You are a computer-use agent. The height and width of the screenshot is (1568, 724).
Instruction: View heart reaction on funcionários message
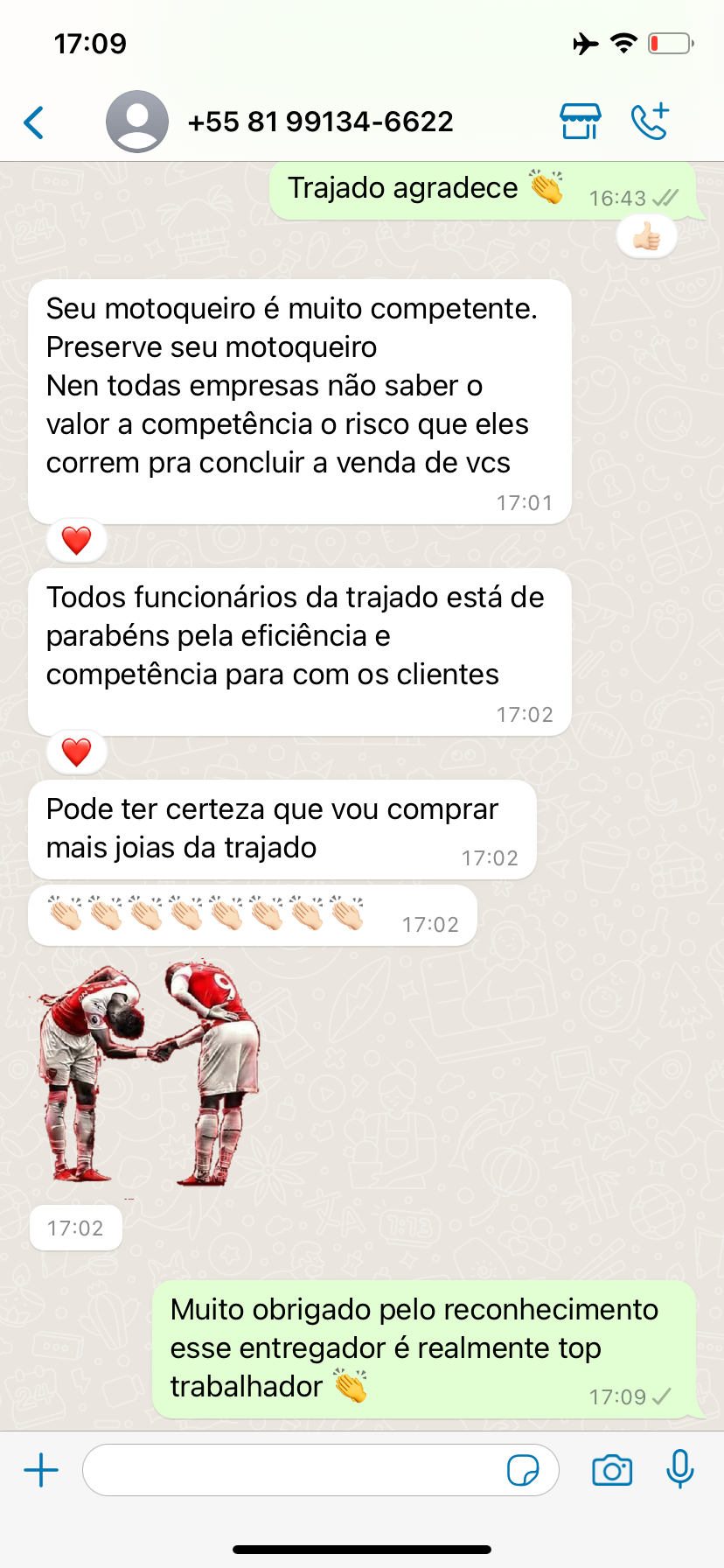click(x=77, y=752)
